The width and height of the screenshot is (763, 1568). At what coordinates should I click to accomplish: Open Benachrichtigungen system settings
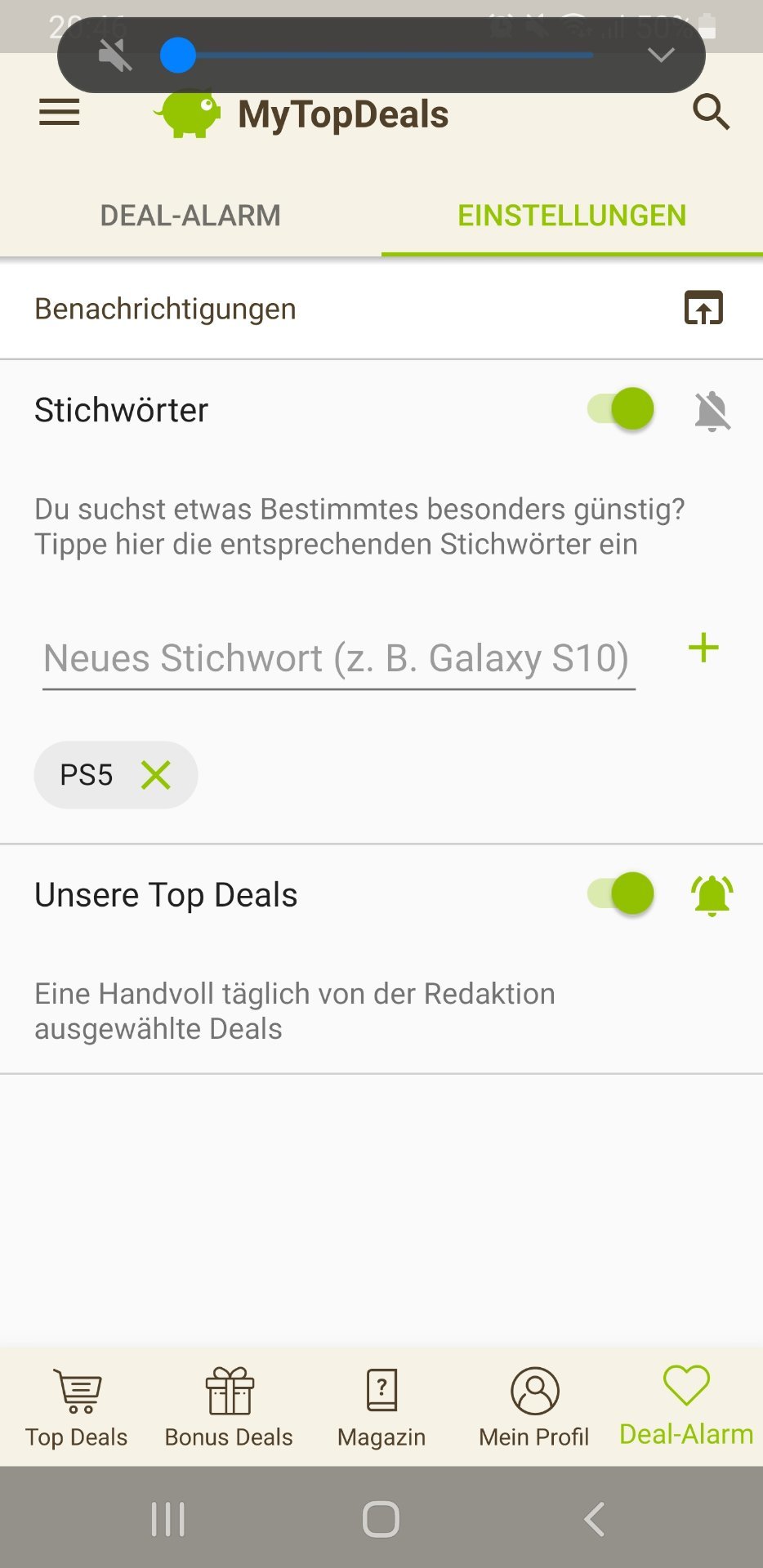(703, 309)
